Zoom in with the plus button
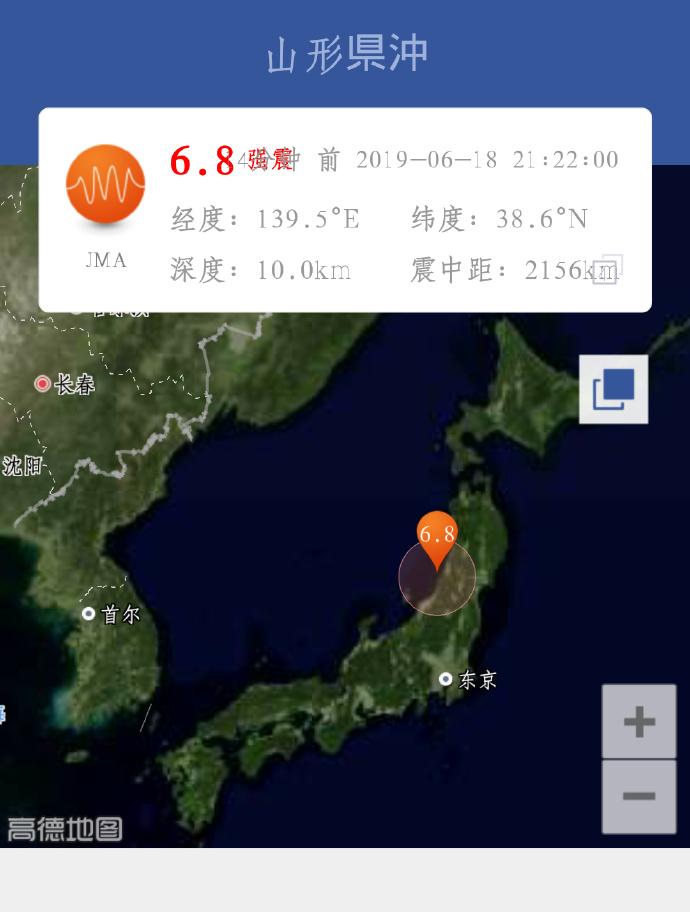The image size is (690, 912). pyautogui.click(x=639, y=721)
